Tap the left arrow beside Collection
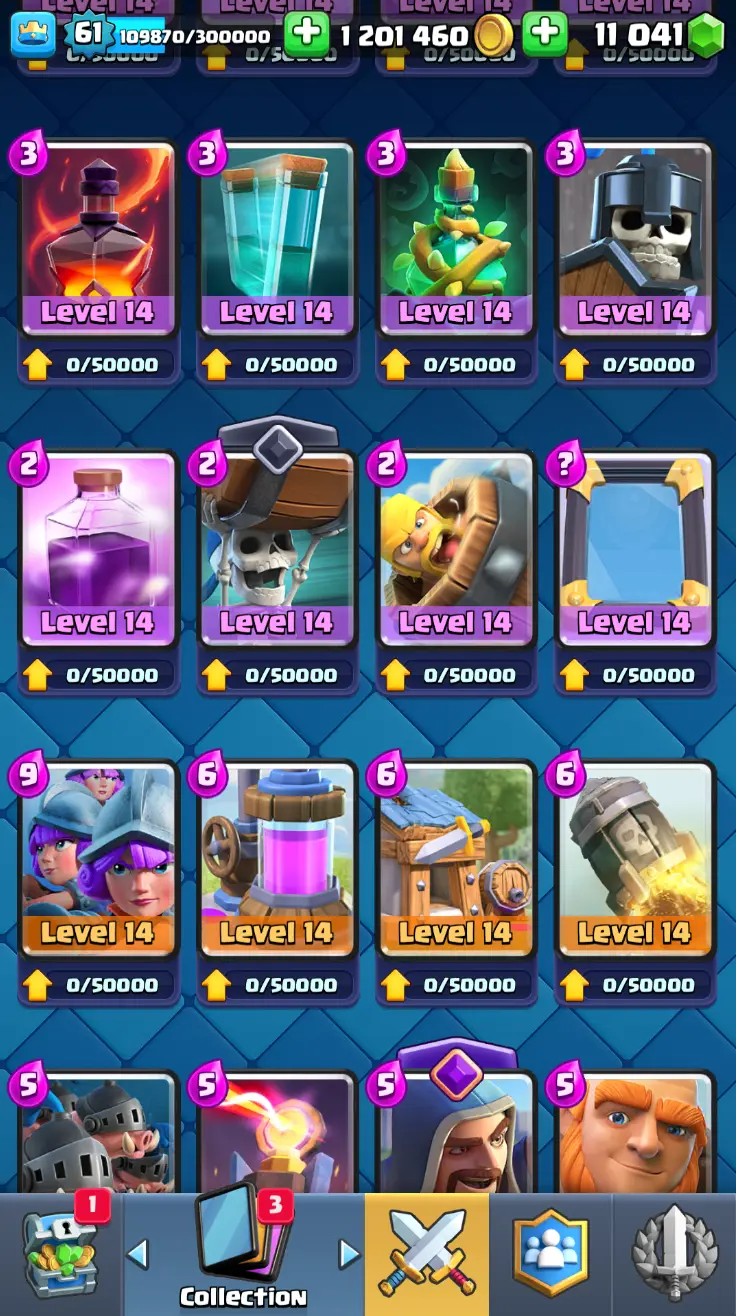 tap(138, 1253)
